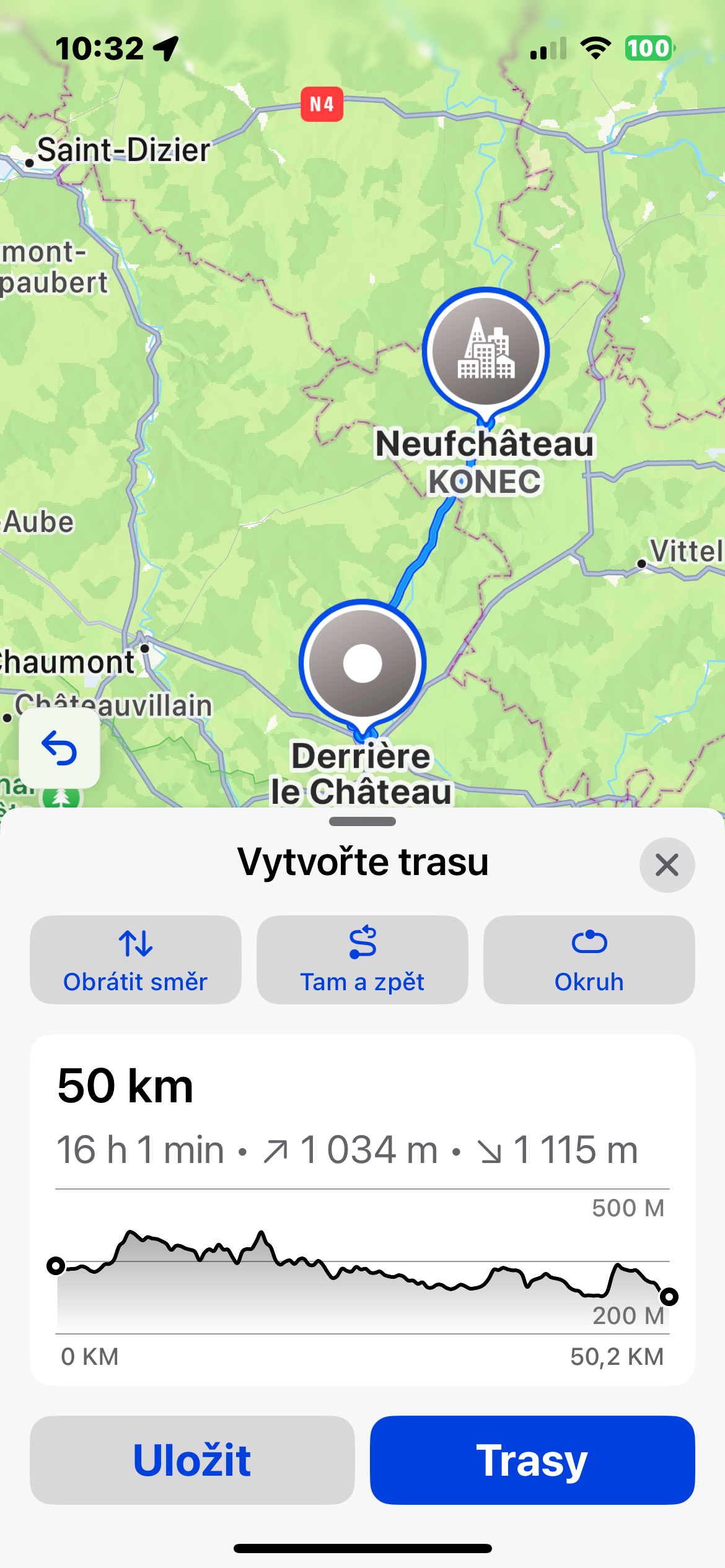
Task: Tap Obrátit směr to reverse direction
Action: point(135,960)
